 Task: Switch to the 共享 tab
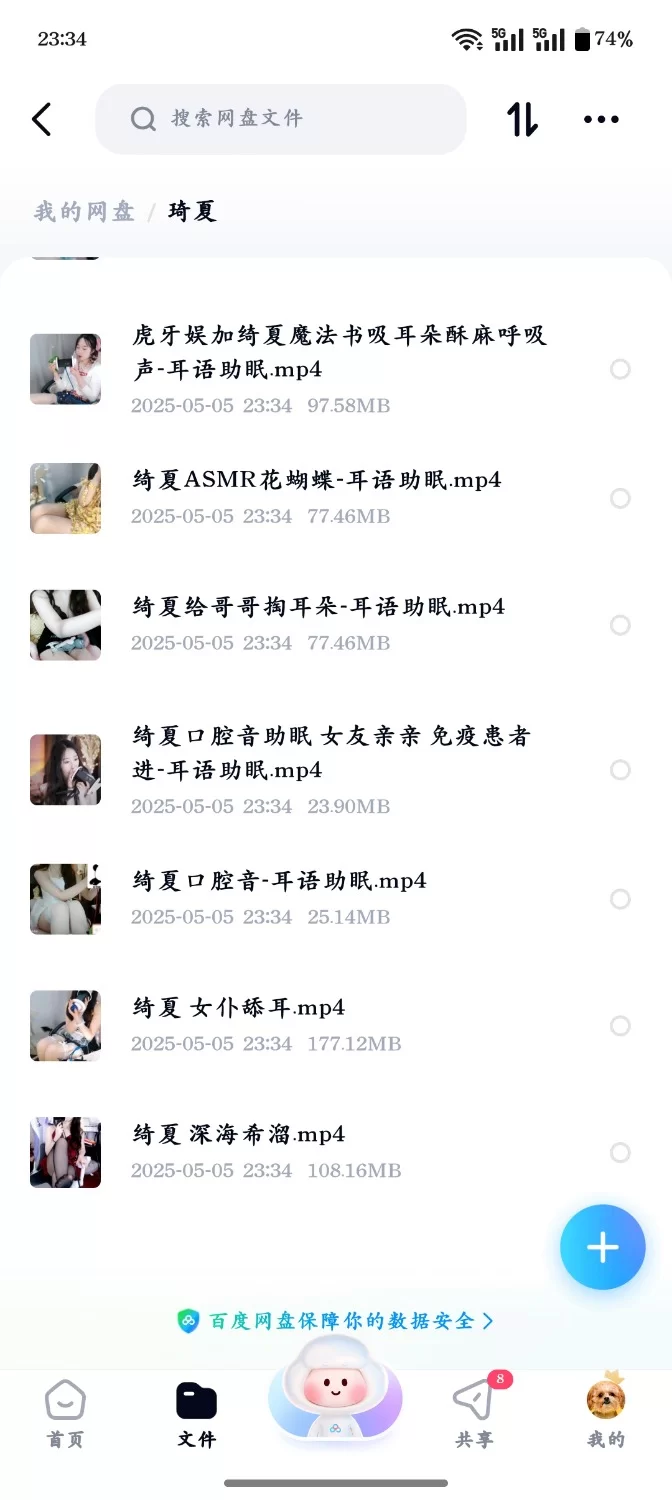pos(474,1414)
